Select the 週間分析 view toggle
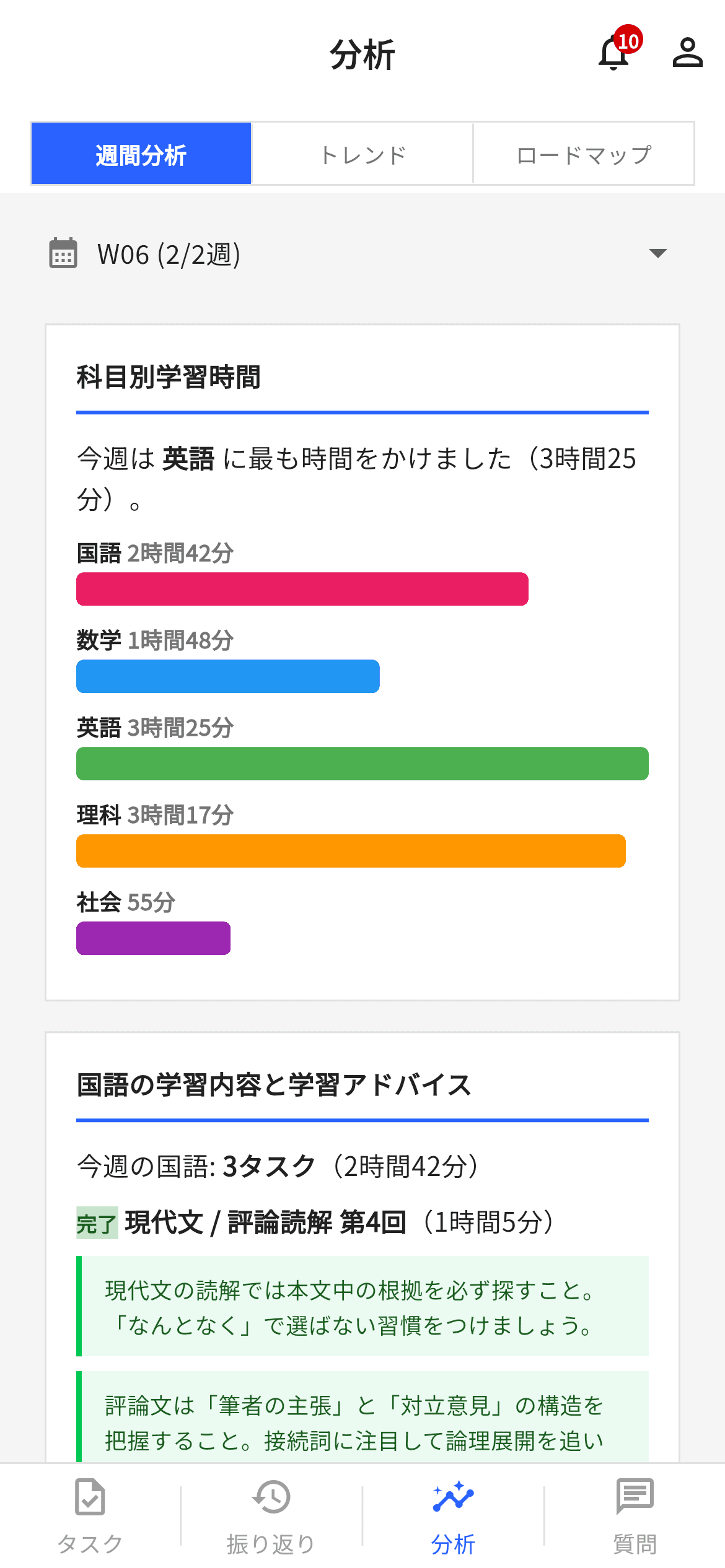725x1568 pixels. tap(141, 154)
